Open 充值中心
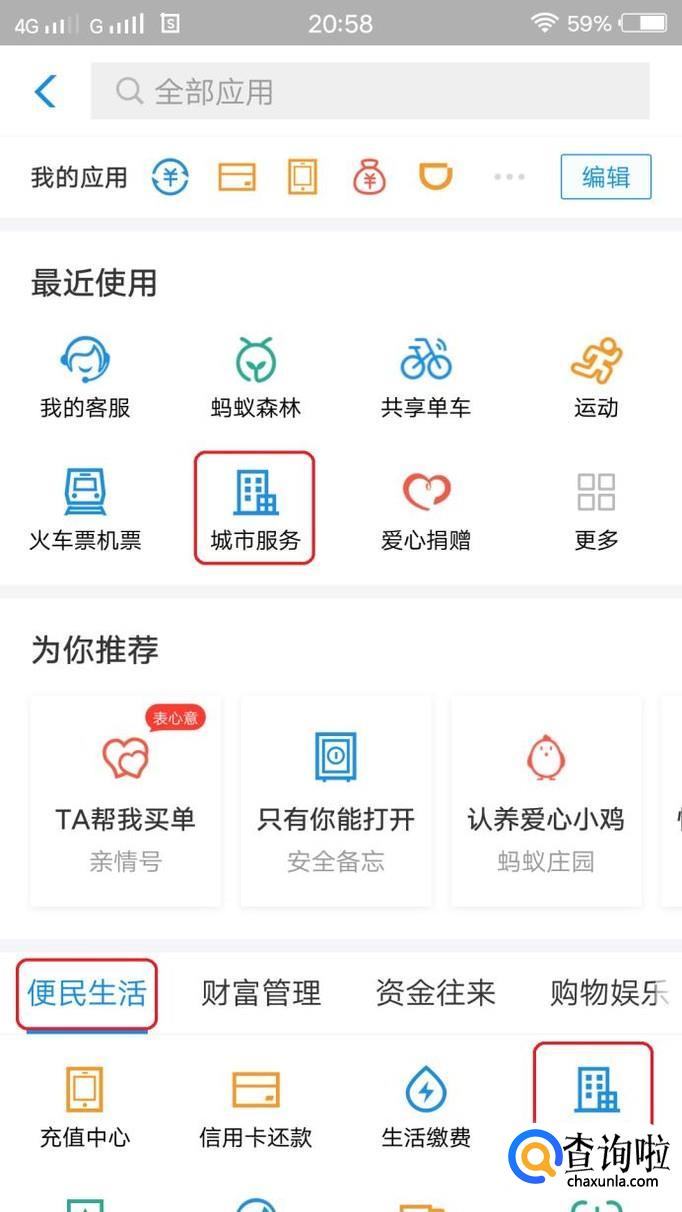Screen dimensions: 682x1212 click(85, 1106)
